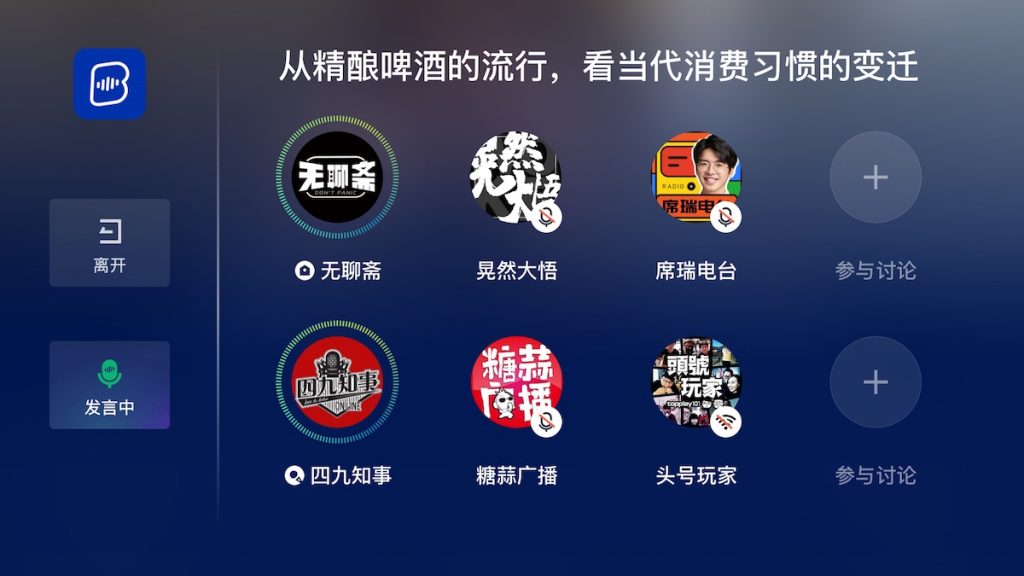Leave the room via 离开 button
The image size is (1024, 576).
pyautogui.click(x=109, y=243)
